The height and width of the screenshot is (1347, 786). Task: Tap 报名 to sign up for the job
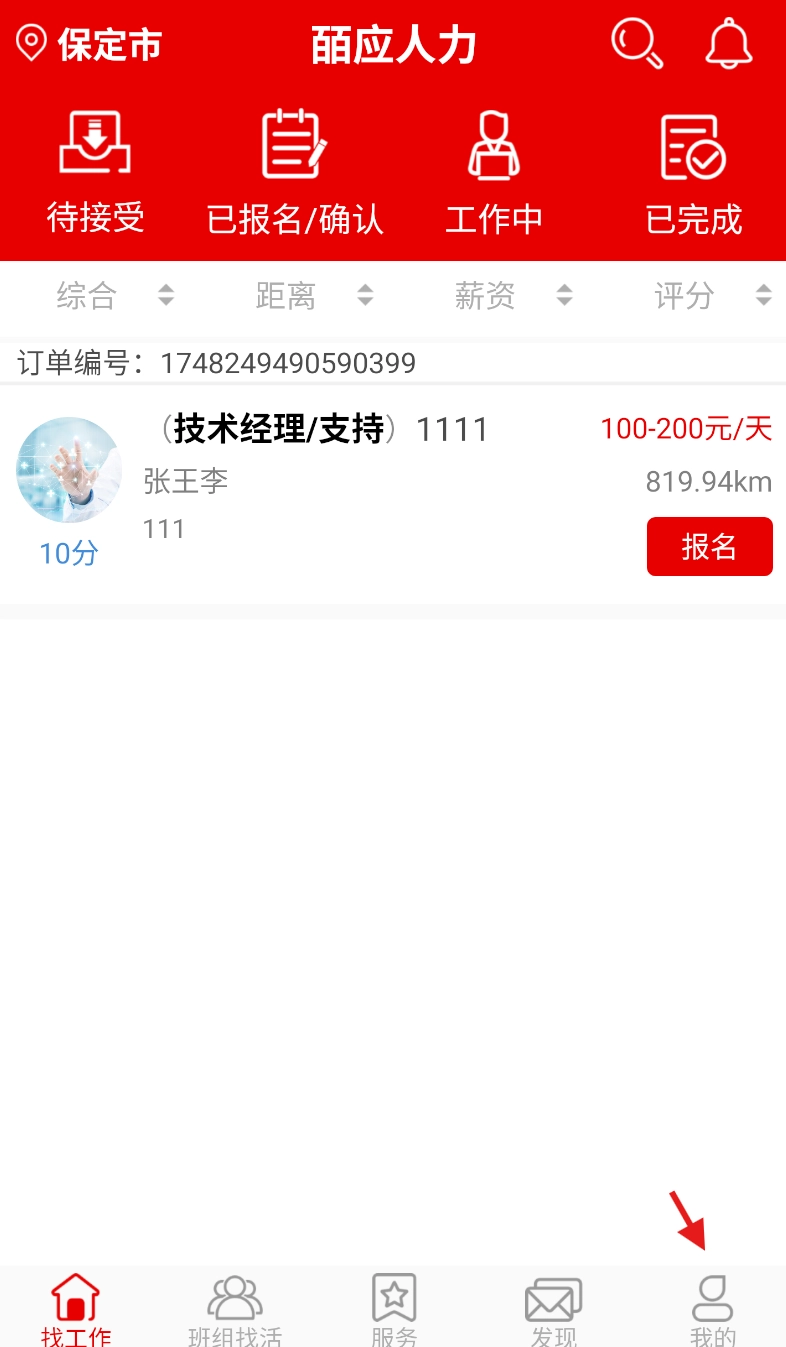pos(709,546)
